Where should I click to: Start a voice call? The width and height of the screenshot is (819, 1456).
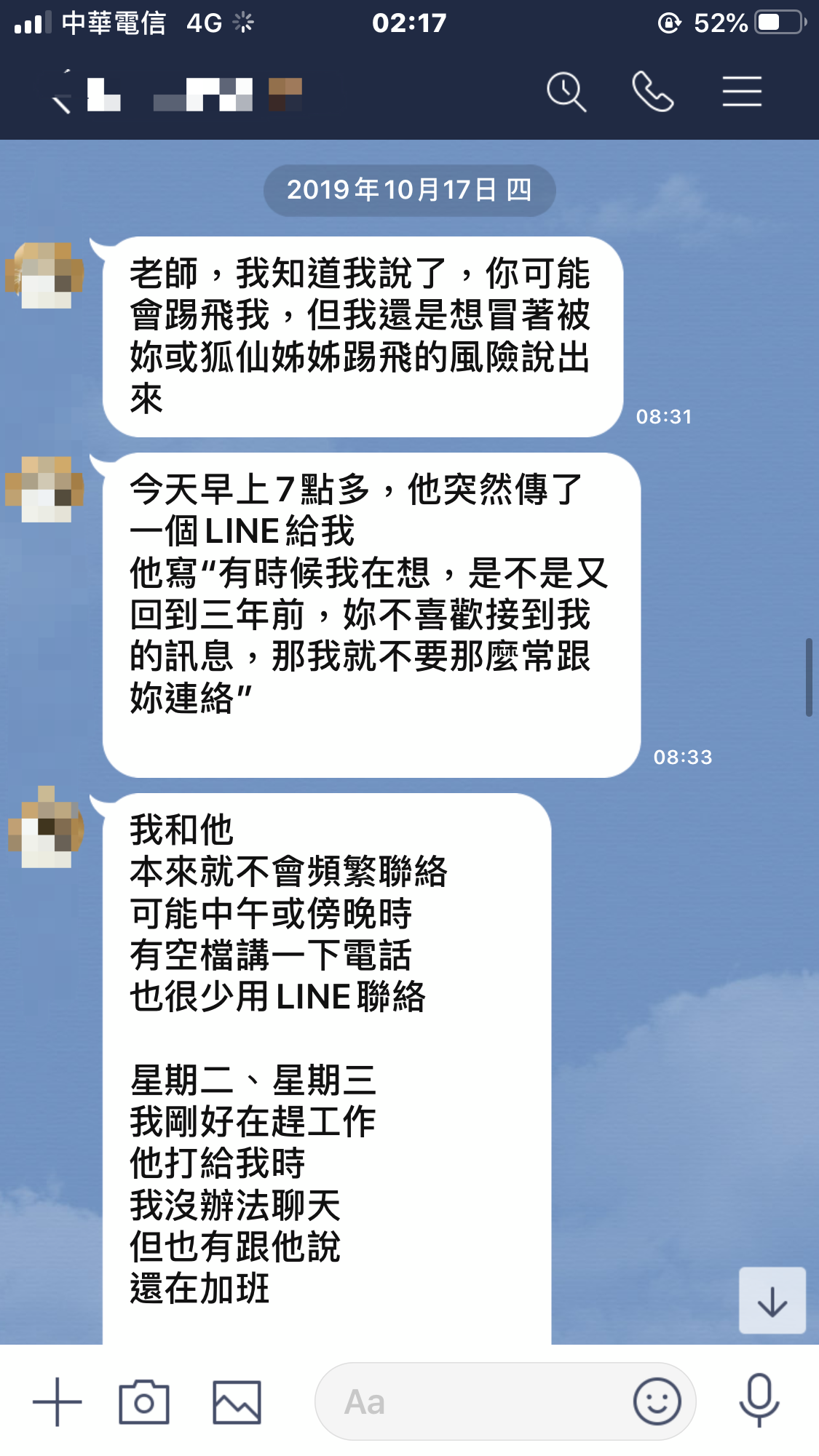653,92
